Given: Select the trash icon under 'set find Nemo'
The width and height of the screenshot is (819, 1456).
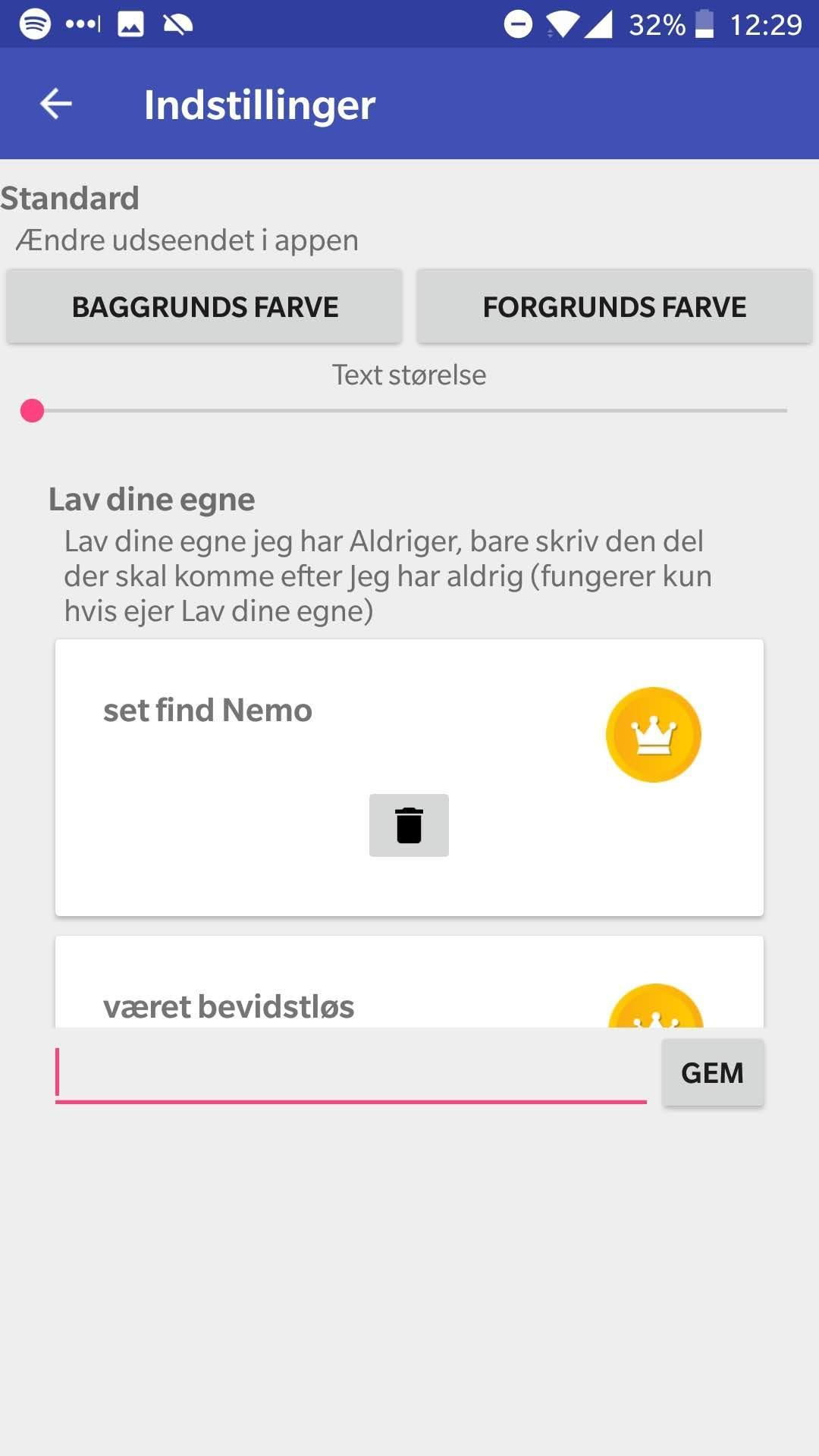Looking at the screenshot, I should click(x=409, y=825).
